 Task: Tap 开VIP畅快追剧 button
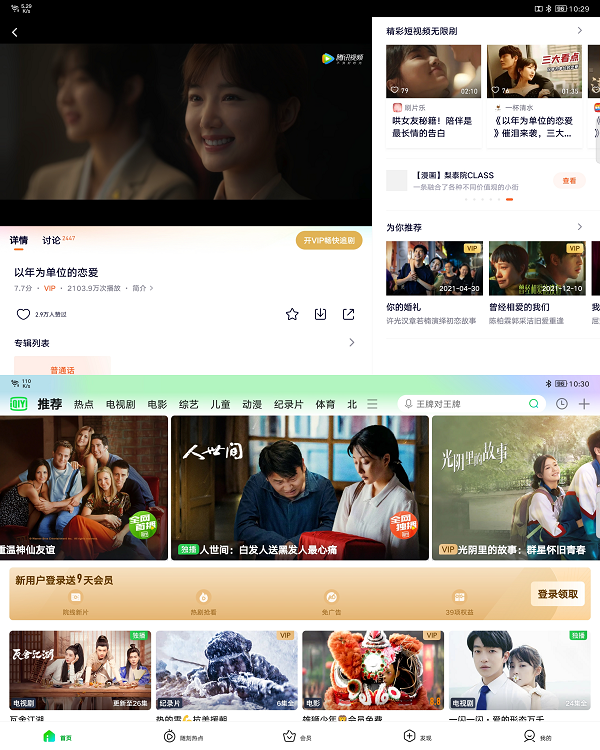click(329, 241)
